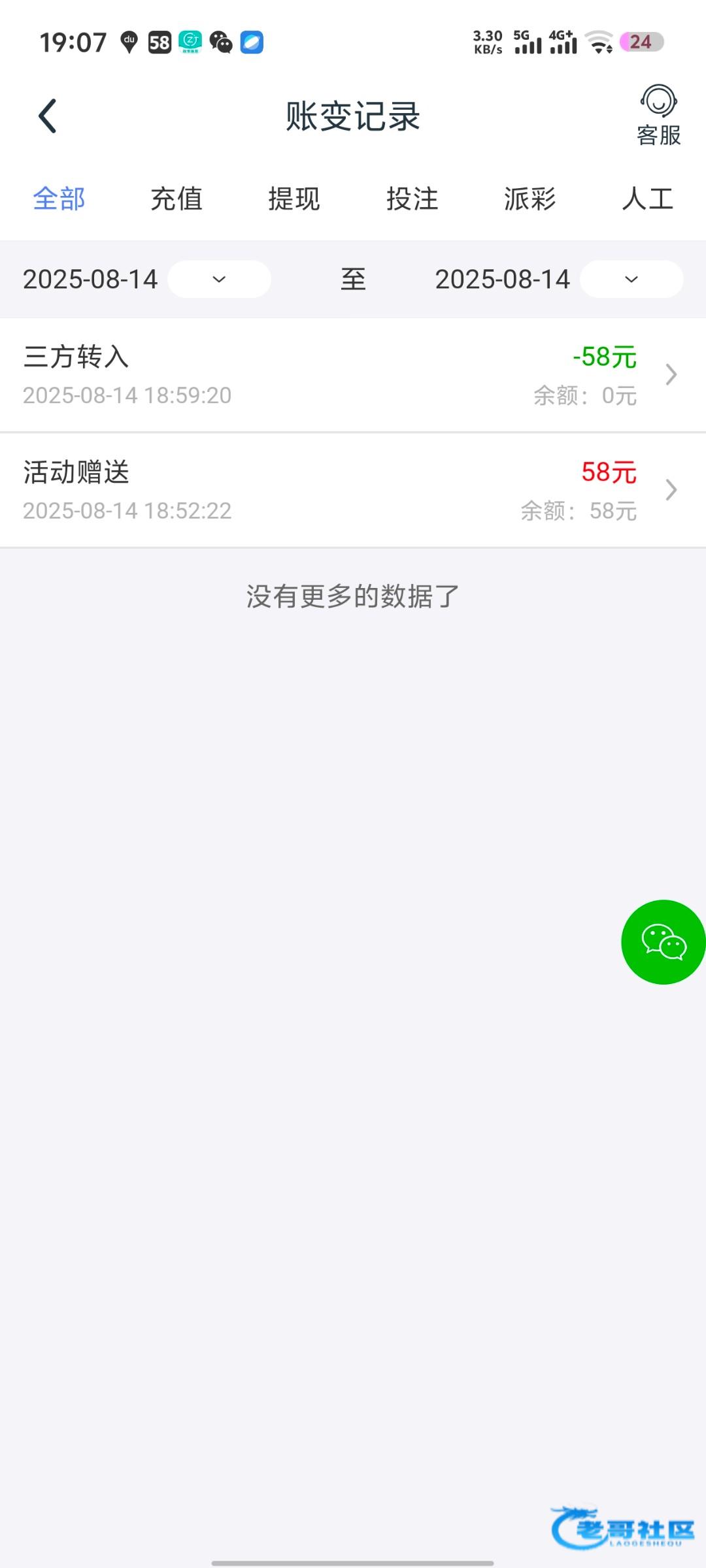Expand the end date dropdown
The height and width of the screenshot is (1568, 706).
tap(631, 279)
